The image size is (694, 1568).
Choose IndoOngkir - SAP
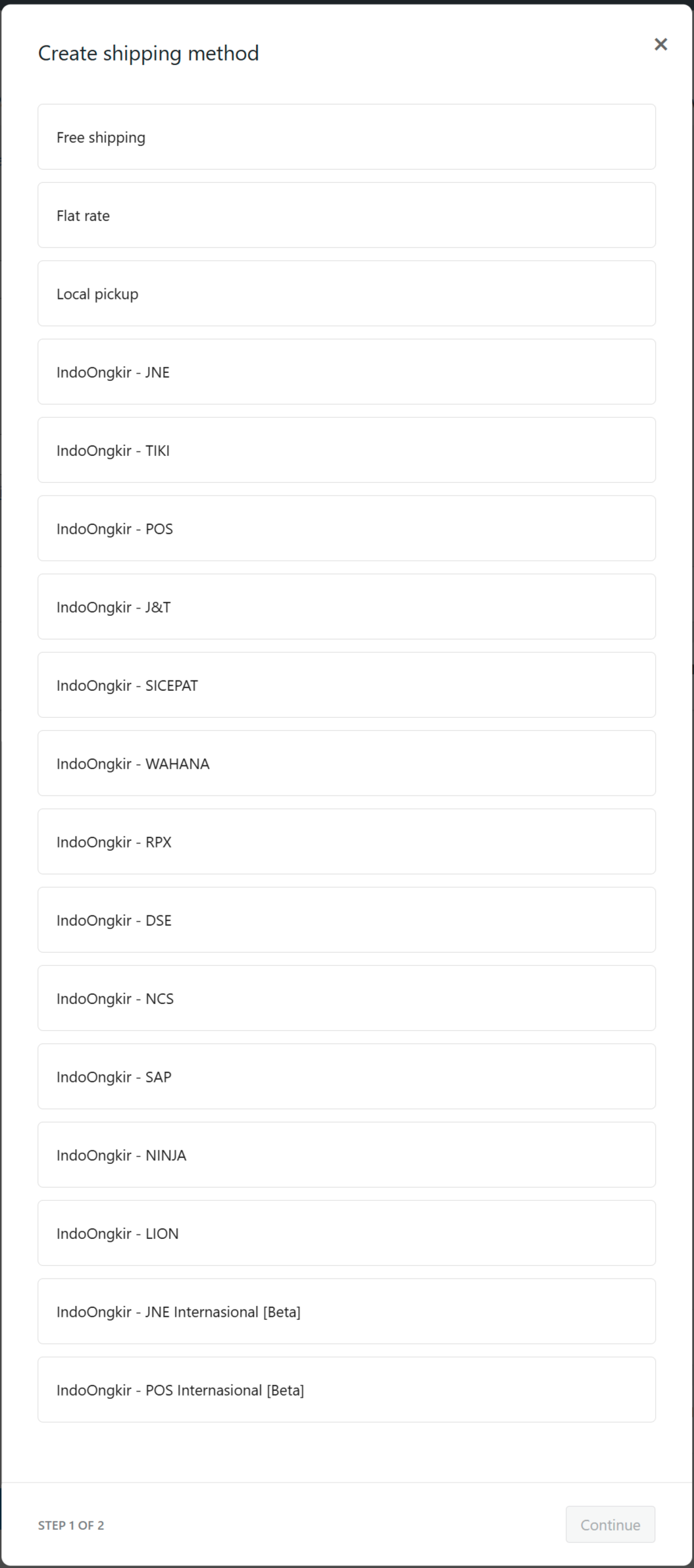point(347,1076)
